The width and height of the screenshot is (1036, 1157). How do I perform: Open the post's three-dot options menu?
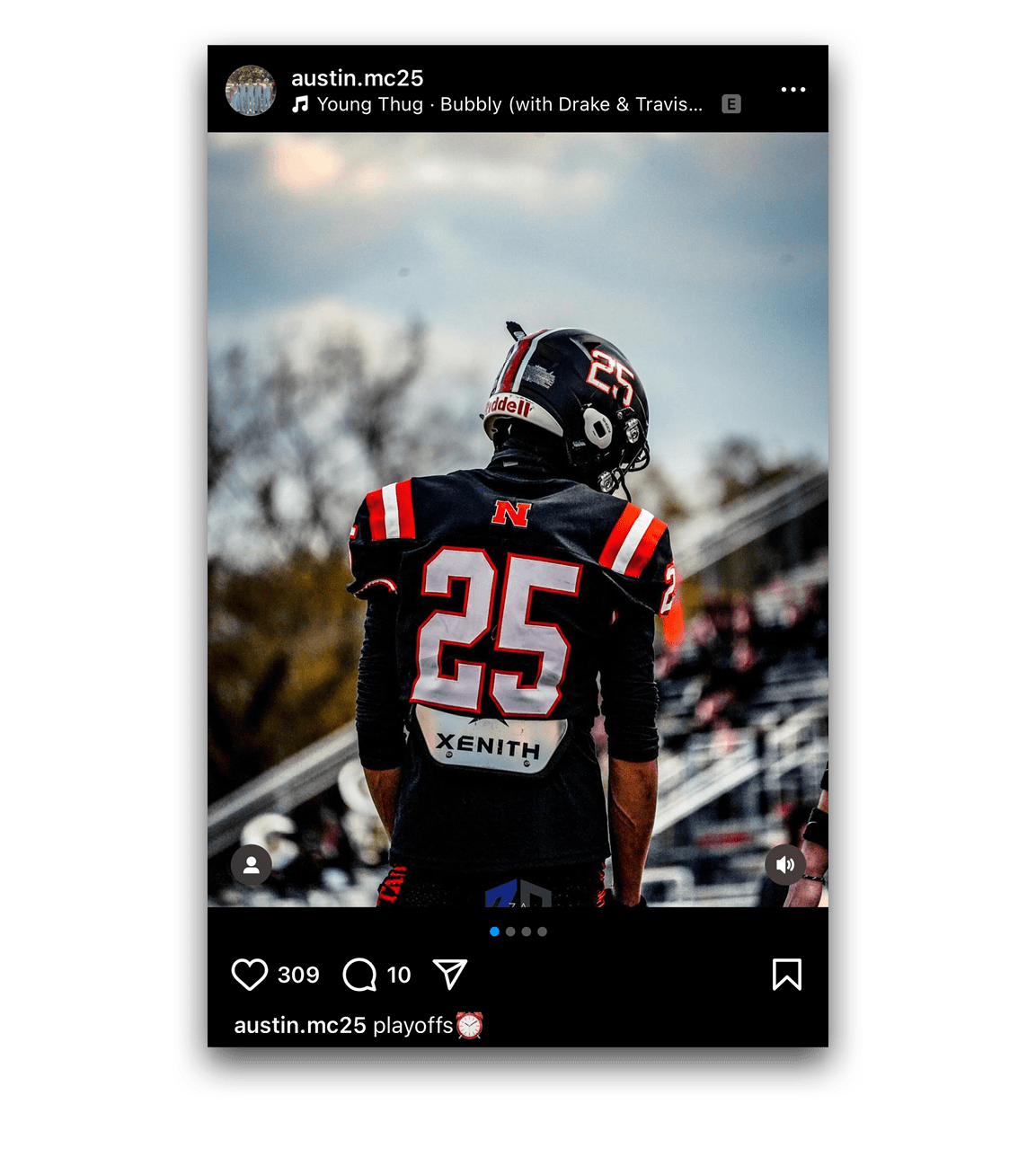pyautogui.click(x=792, y=90)
